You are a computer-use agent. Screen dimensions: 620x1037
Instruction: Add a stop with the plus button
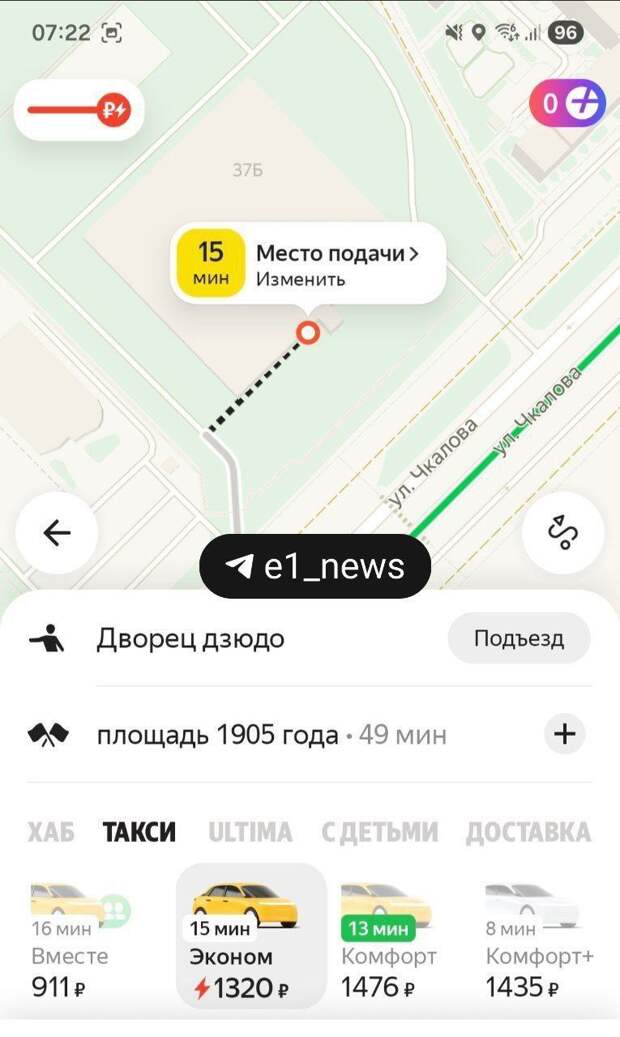[565, 735]
